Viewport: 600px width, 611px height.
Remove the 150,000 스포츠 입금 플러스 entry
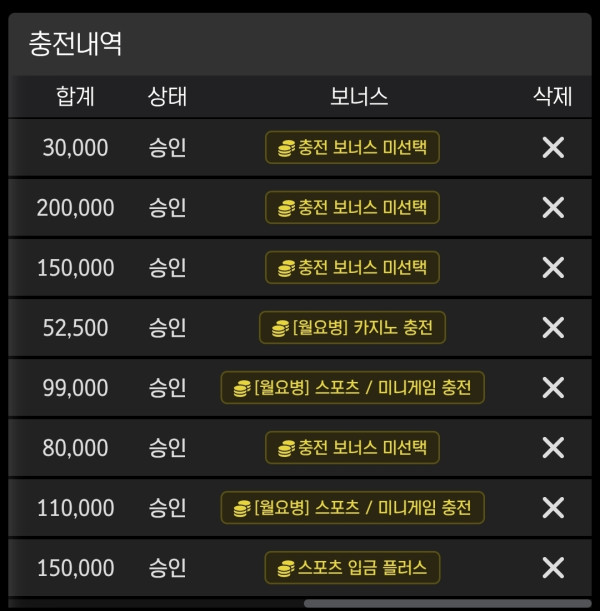pos(553,568)
